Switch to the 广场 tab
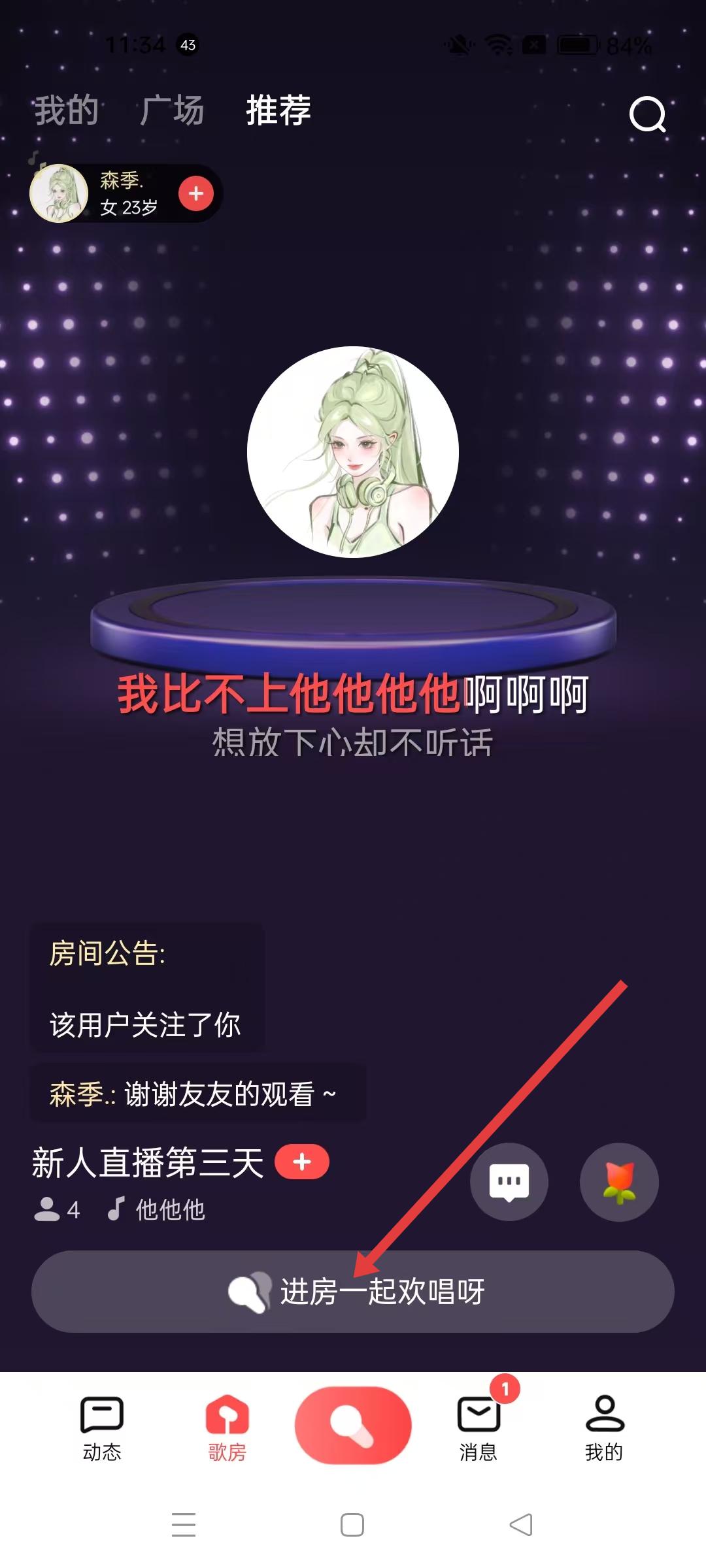The image size is (706, 1568). click(x=172, y=110)
